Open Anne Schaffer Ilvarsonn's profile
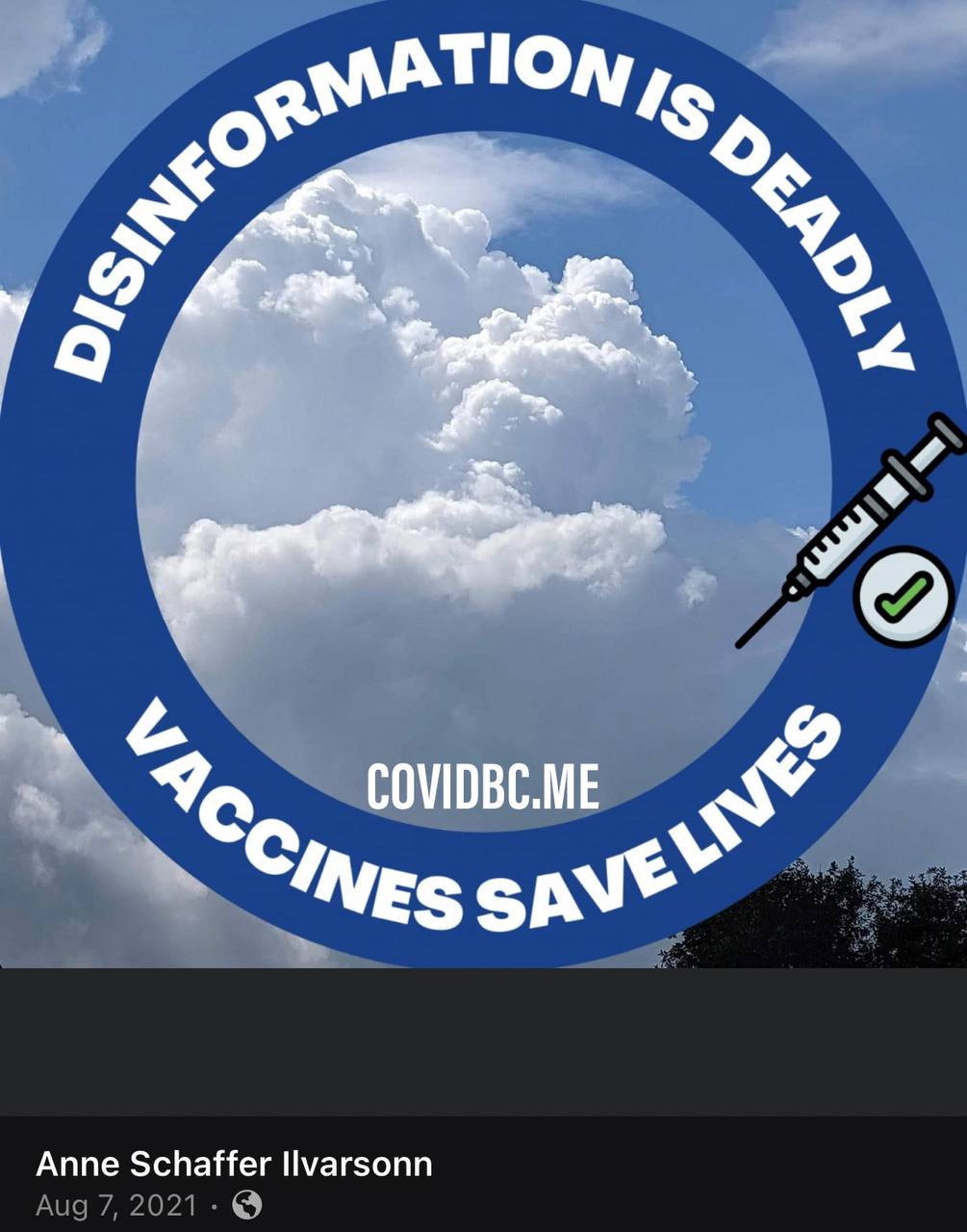This screenshot has height=1232, width=967. pos(234,1164)
